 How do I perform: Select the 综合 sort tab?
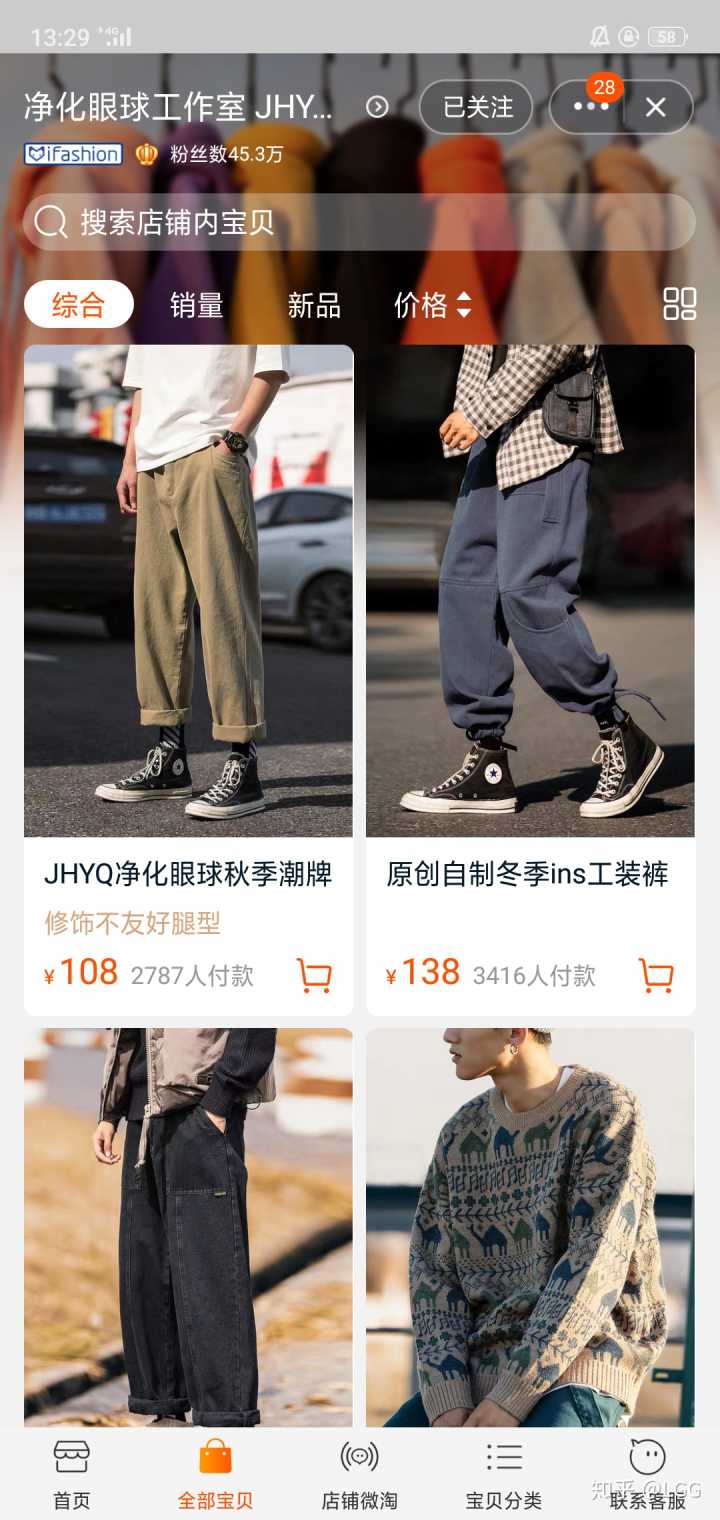[78, 304]
